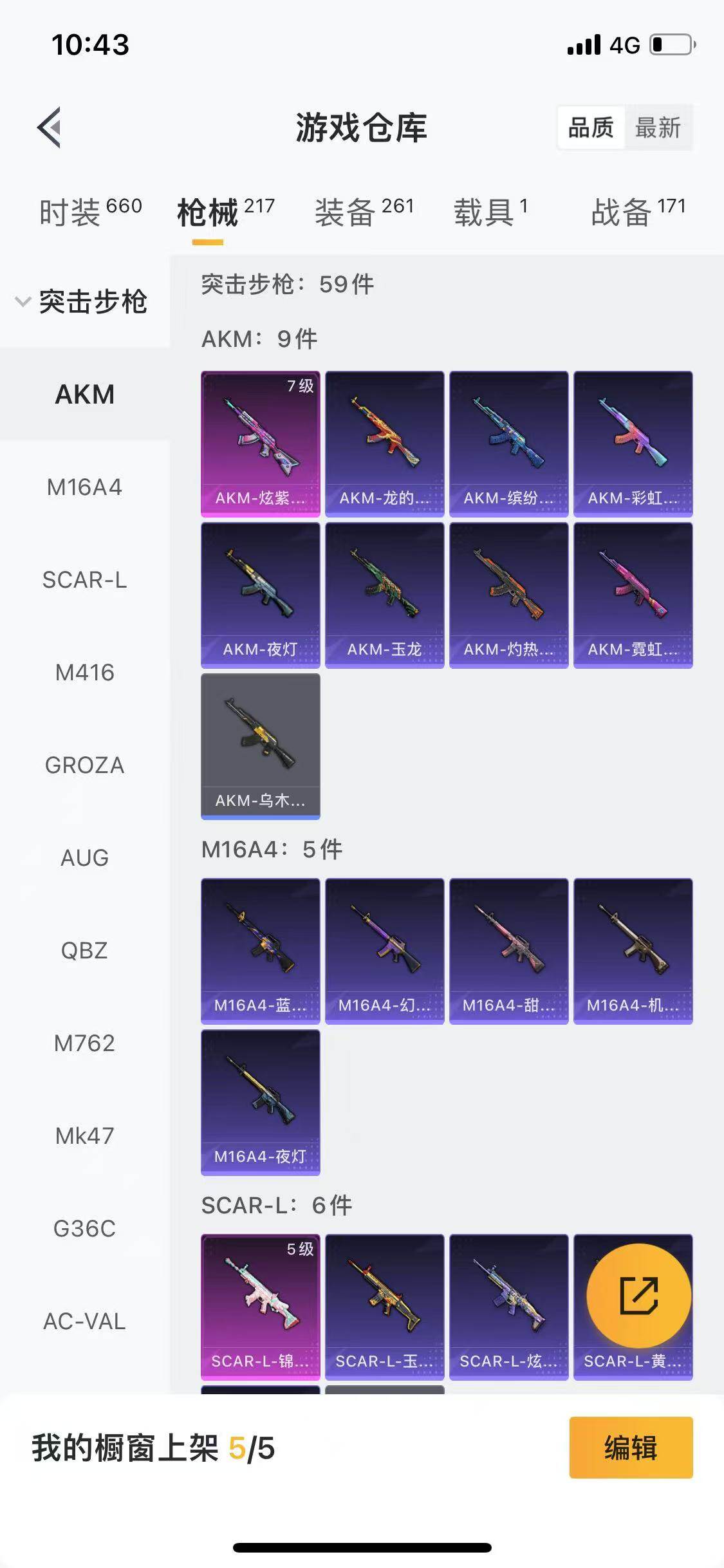The width and height of the screenshot is (724, 1568).
Task: Select M762 in the side list
Action: (84, 1043)
